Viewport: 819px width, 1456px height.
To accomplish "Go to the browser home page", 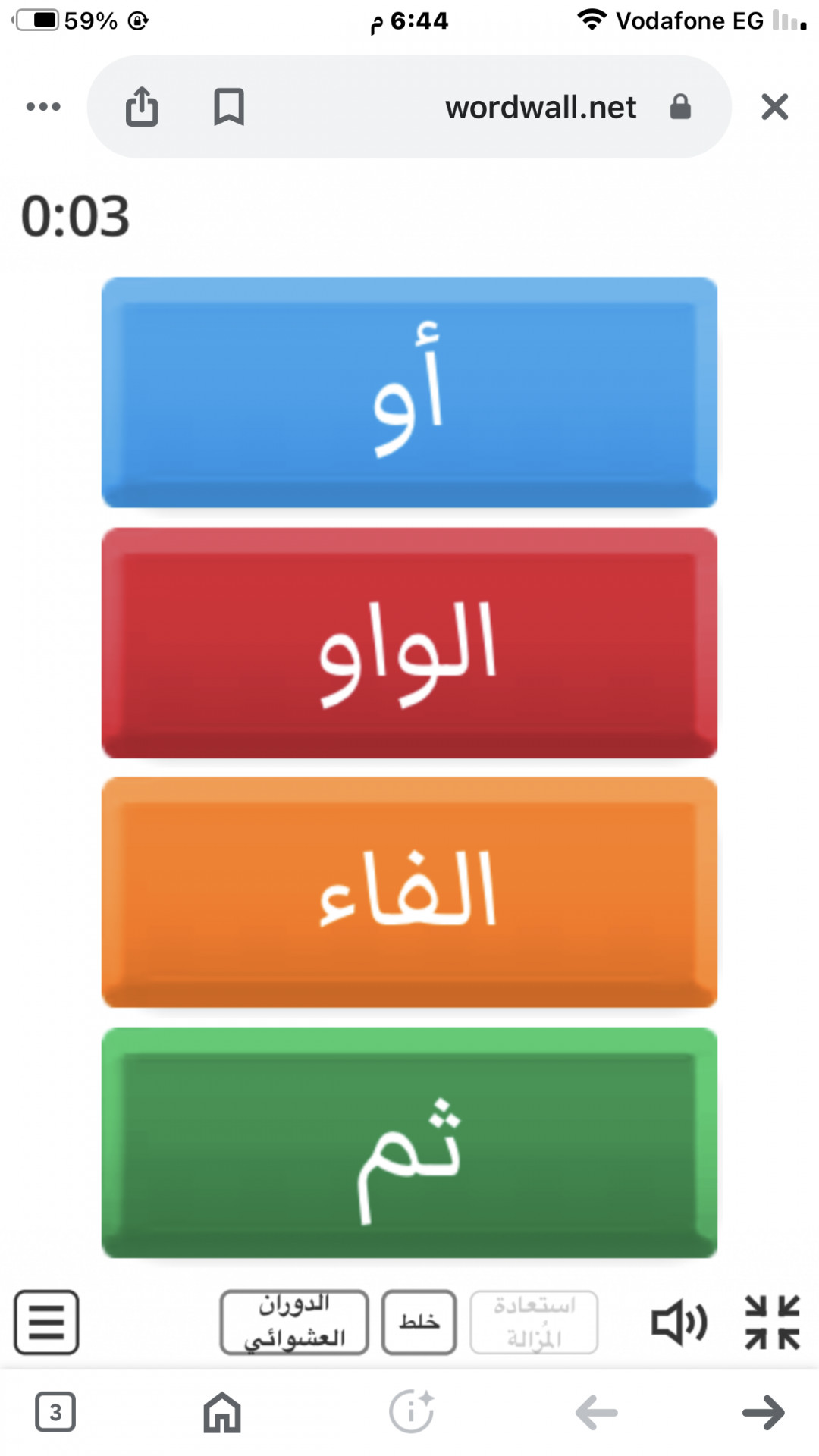I will click(222, 1412).
